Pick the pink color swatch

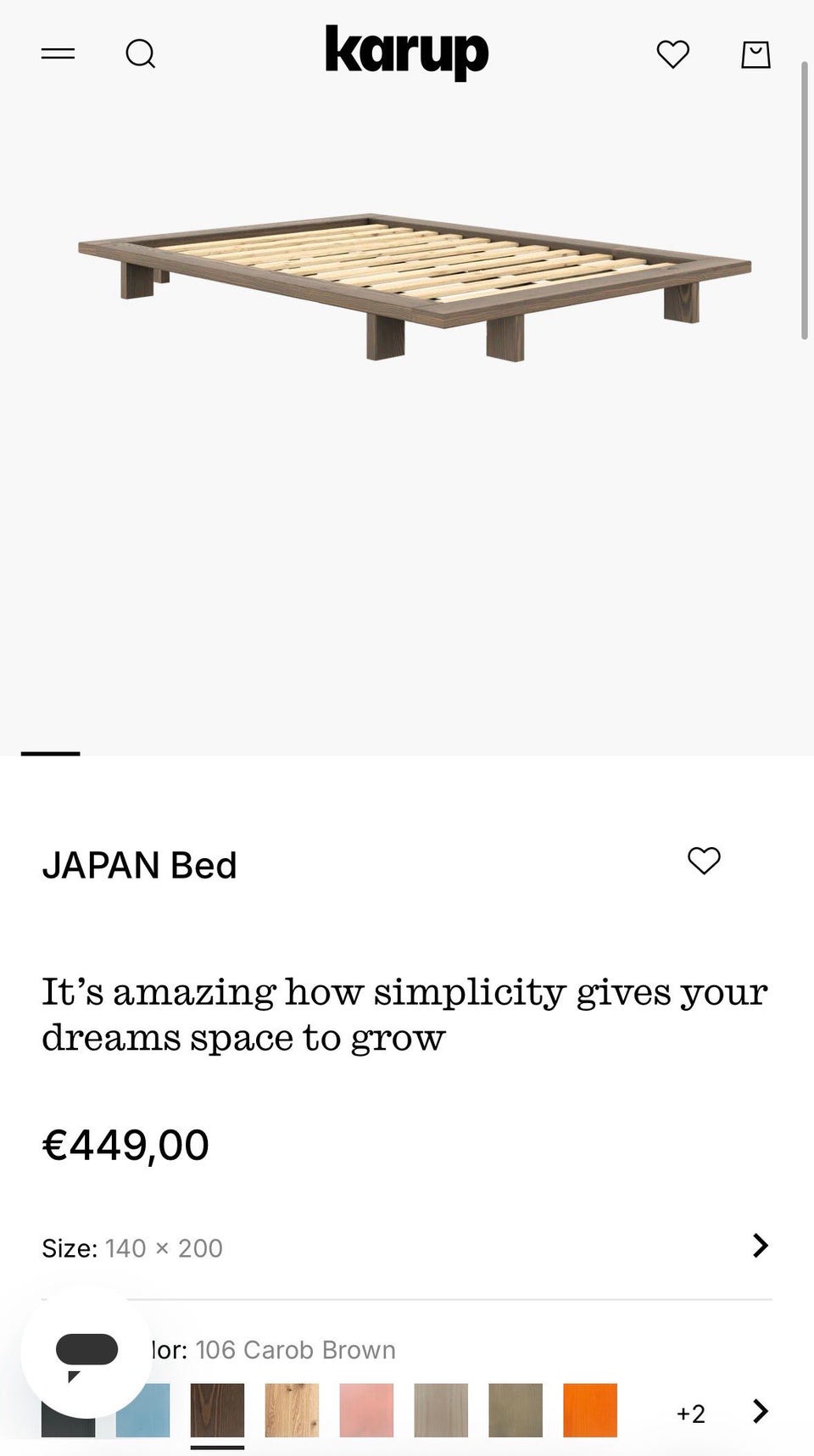[366, 1410]
